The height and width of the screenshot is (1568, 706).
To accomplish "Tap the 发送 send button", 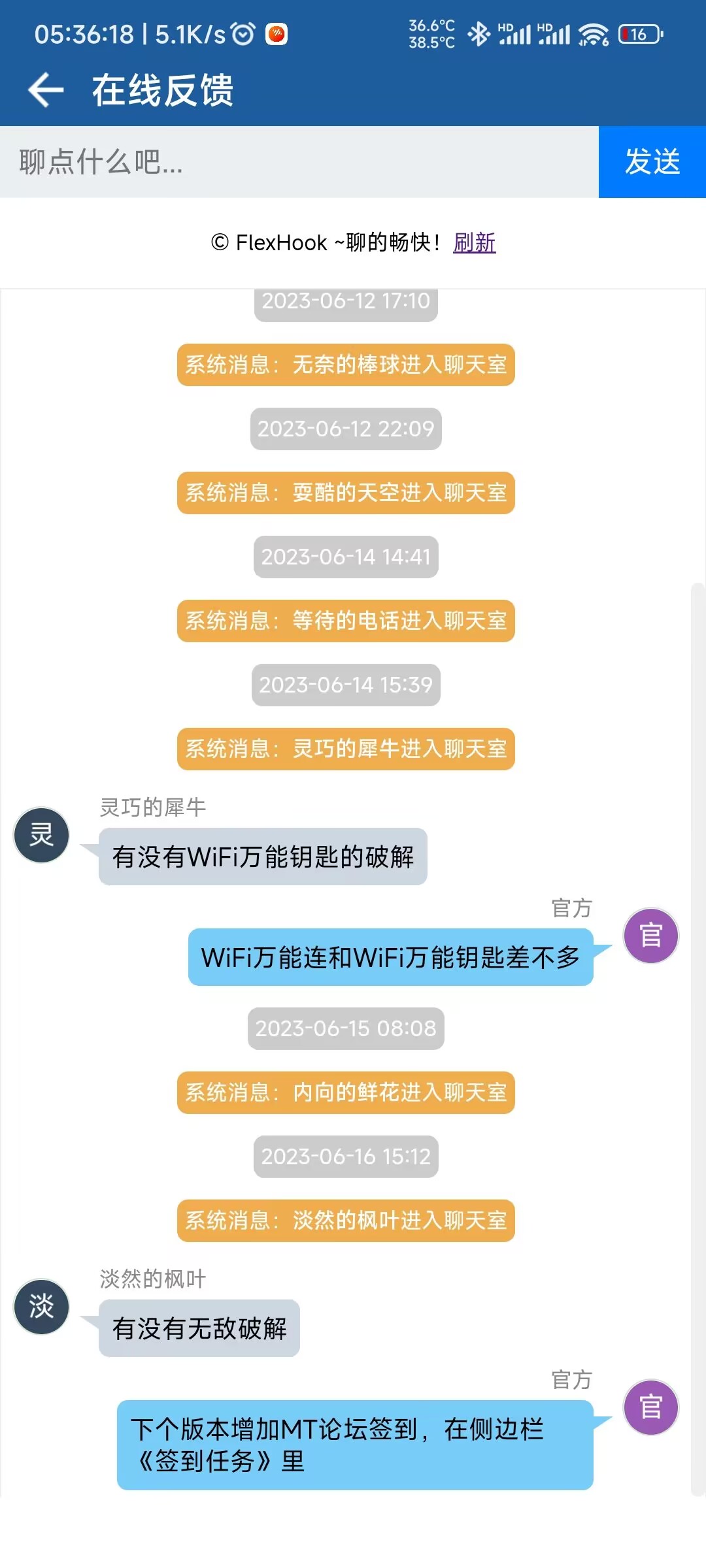I will pyautogui.click(x=652, y=162).
